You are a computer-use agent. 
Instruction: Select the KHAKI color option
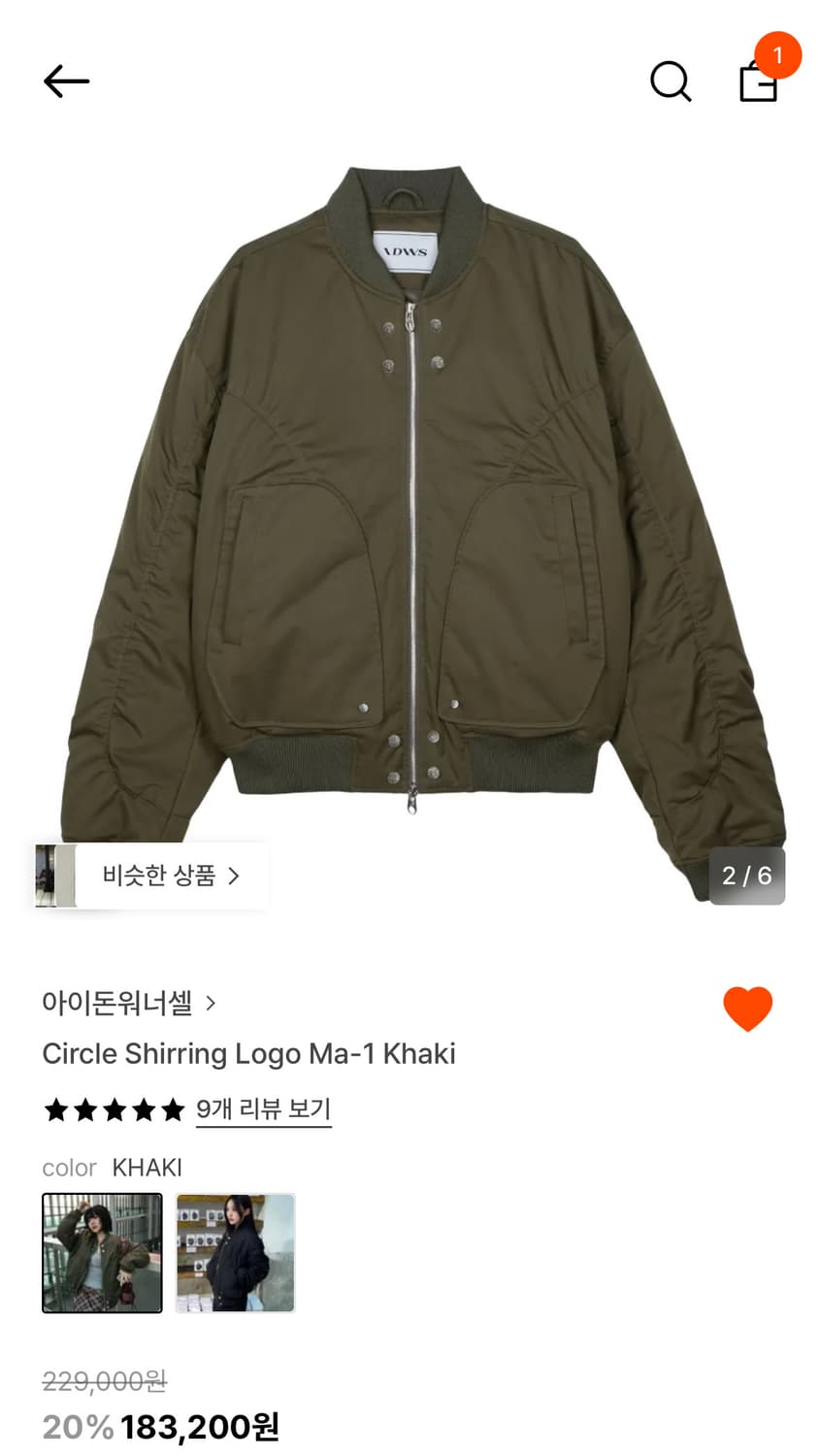[x=147, y=1167]
